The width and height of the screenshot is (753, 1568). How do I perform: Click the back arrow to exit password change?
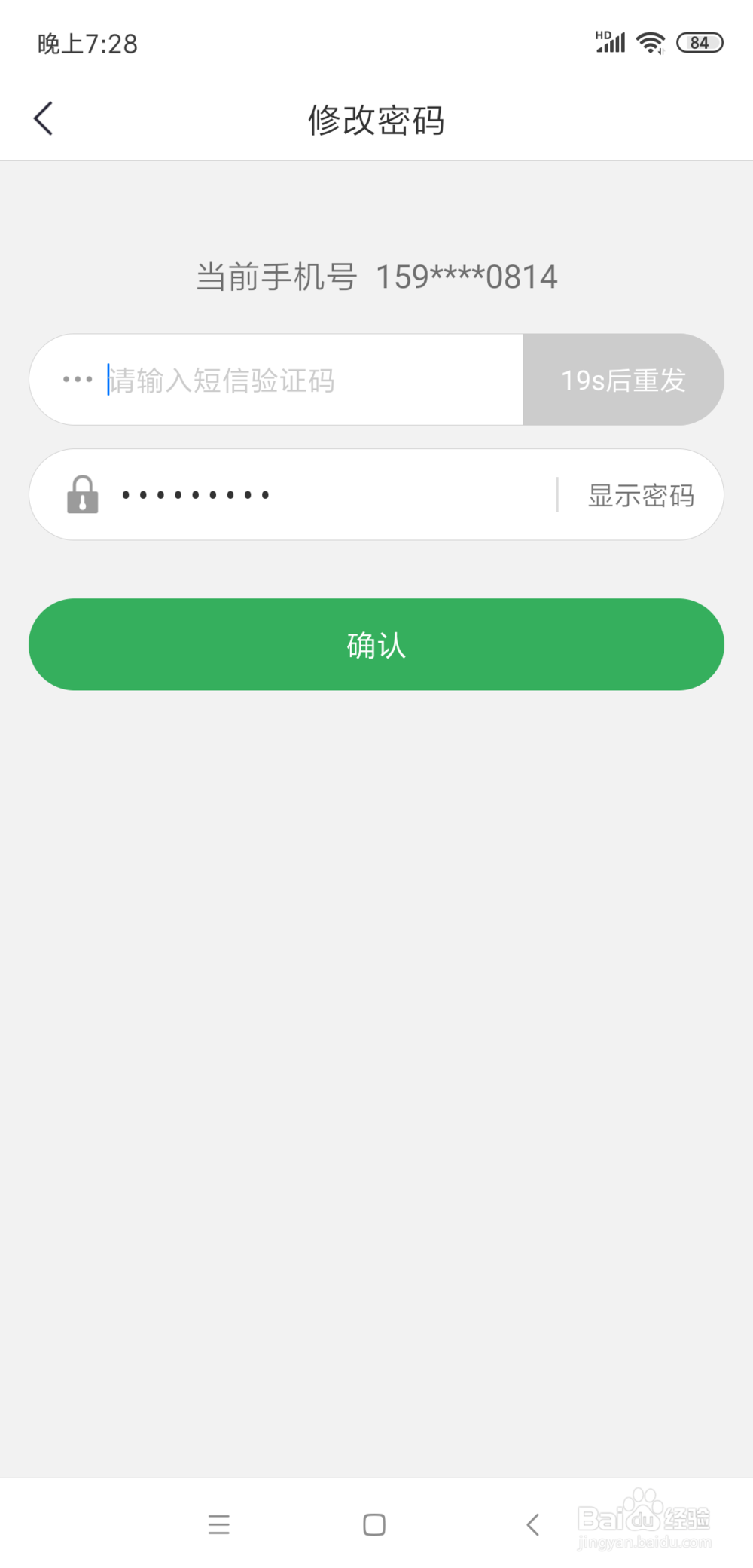tap(43, 118)
